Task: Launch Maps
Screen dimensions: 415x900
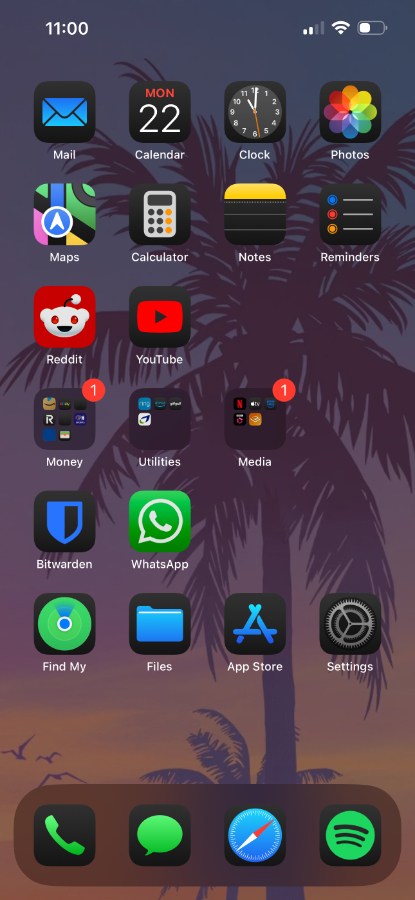Action: [x=64, y=214]
